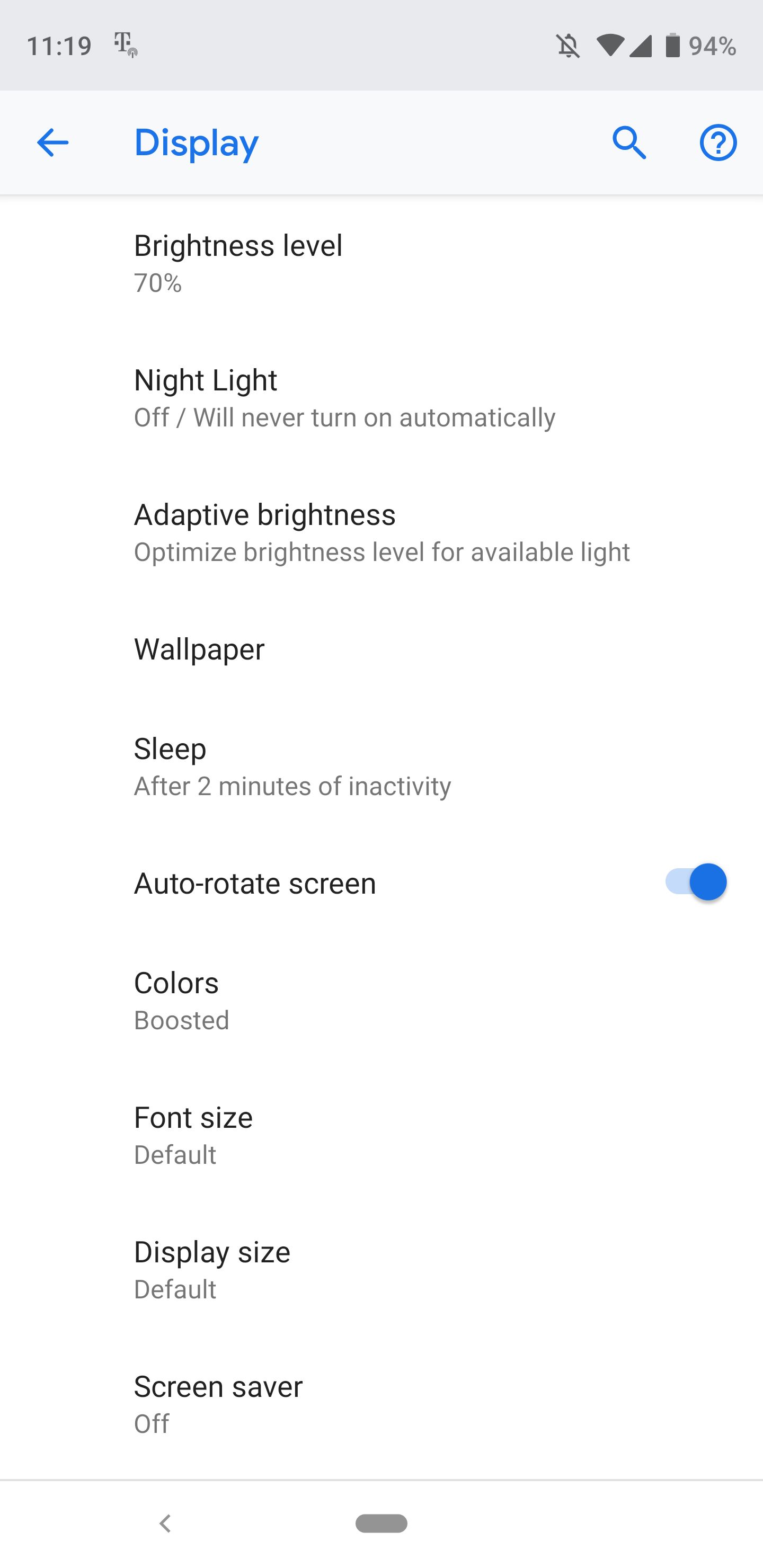The height and width of the screenshot is (1568, 763).
Task: Open Brightness level setting
Action: [381, 263]
